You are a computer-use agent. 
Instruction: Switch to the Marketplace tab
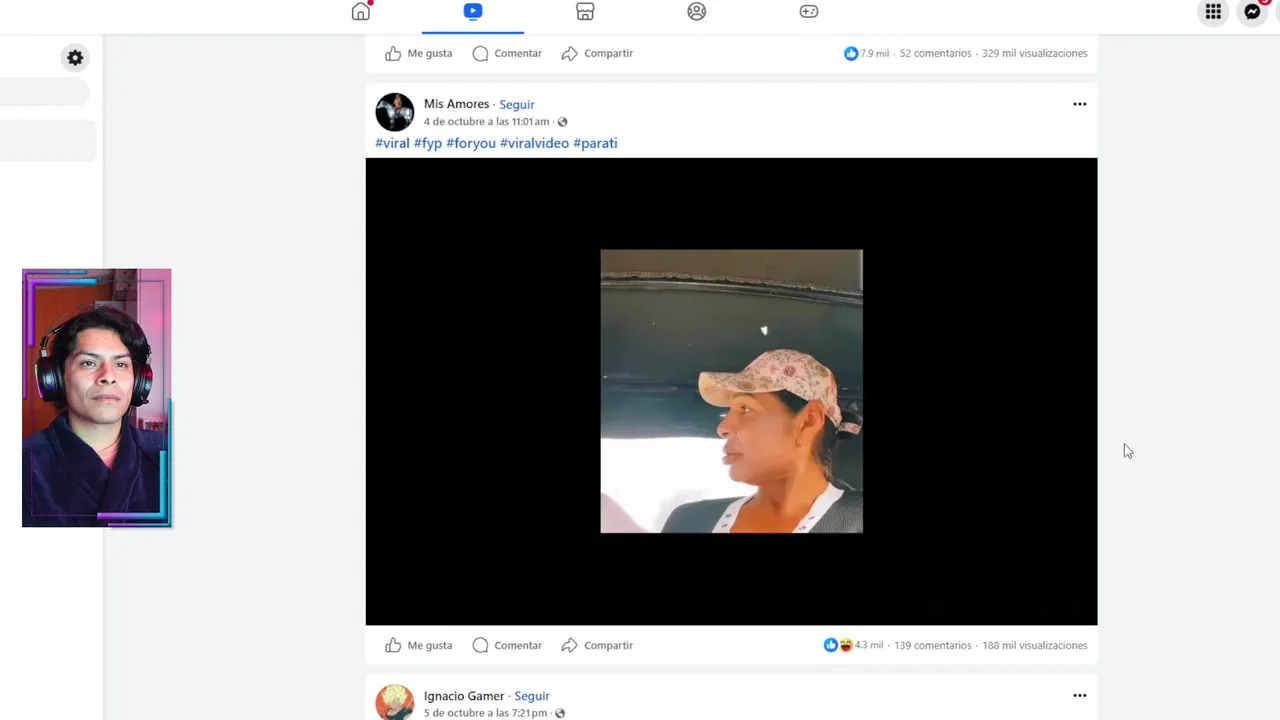[585, 12]
